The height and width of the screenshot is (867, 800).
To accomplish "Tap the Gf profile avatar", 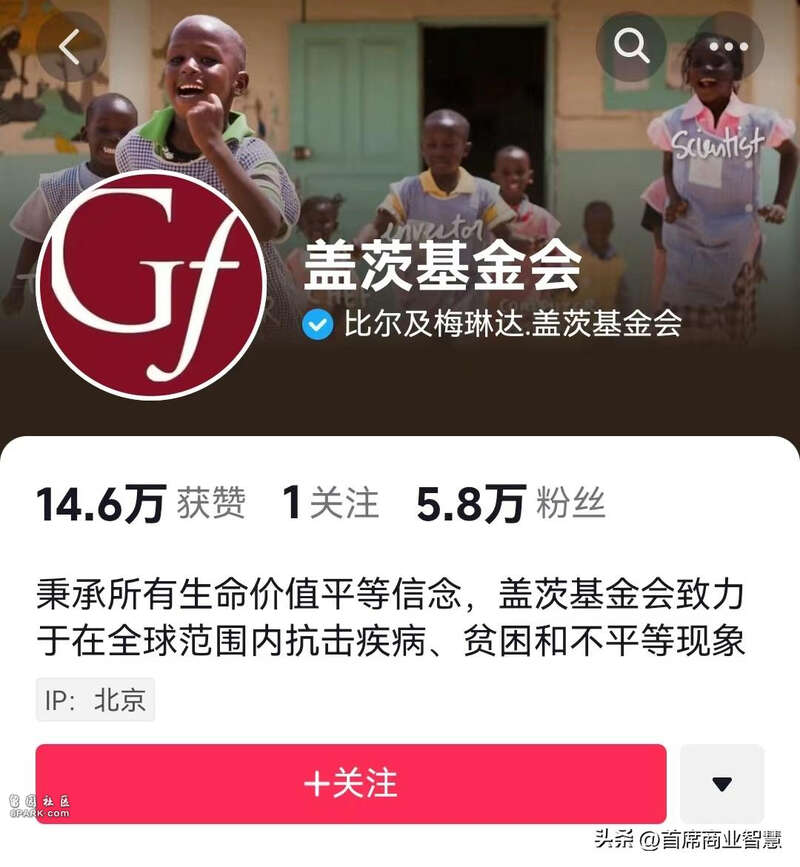I will (x=152, y=285).
